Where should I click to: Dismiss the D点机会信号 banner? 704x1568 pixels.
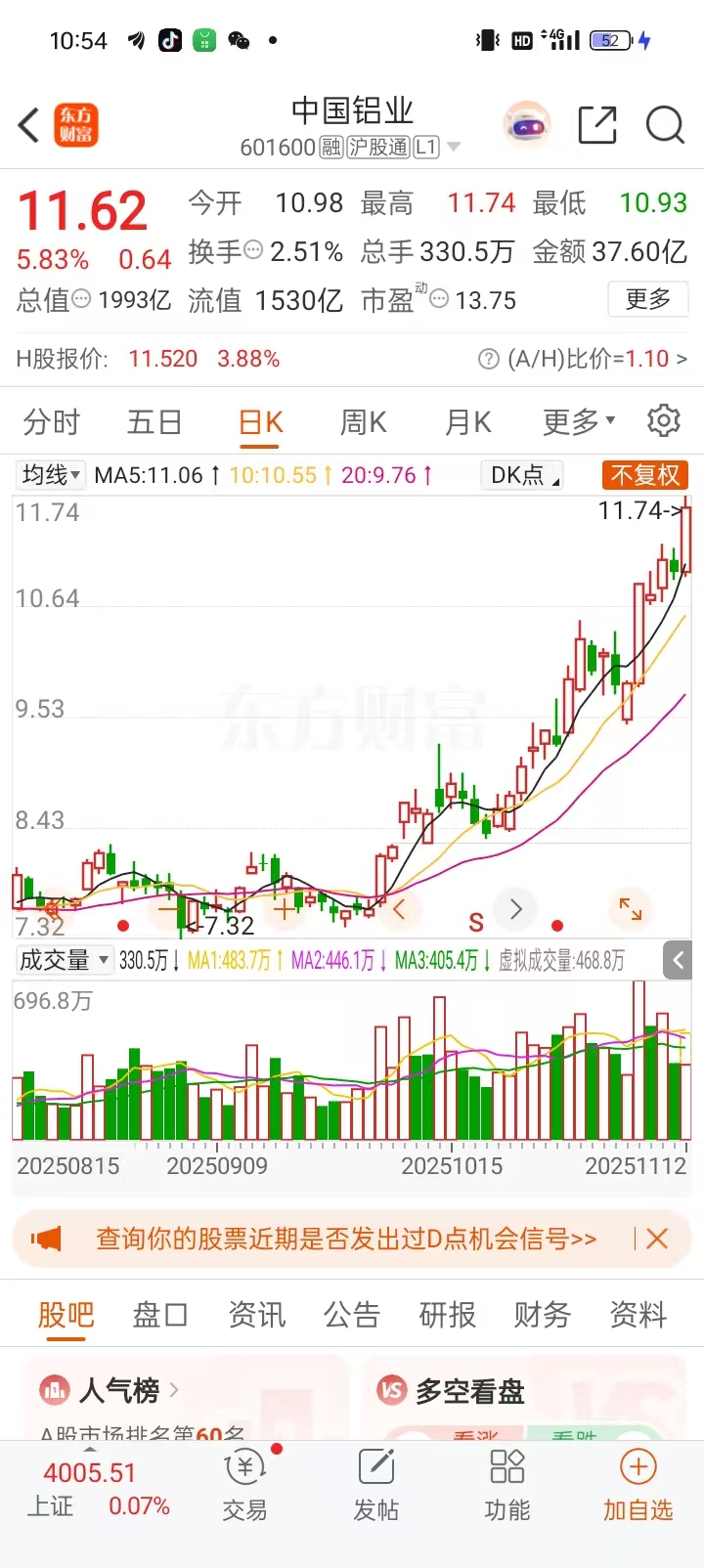tap(657, 1239)
